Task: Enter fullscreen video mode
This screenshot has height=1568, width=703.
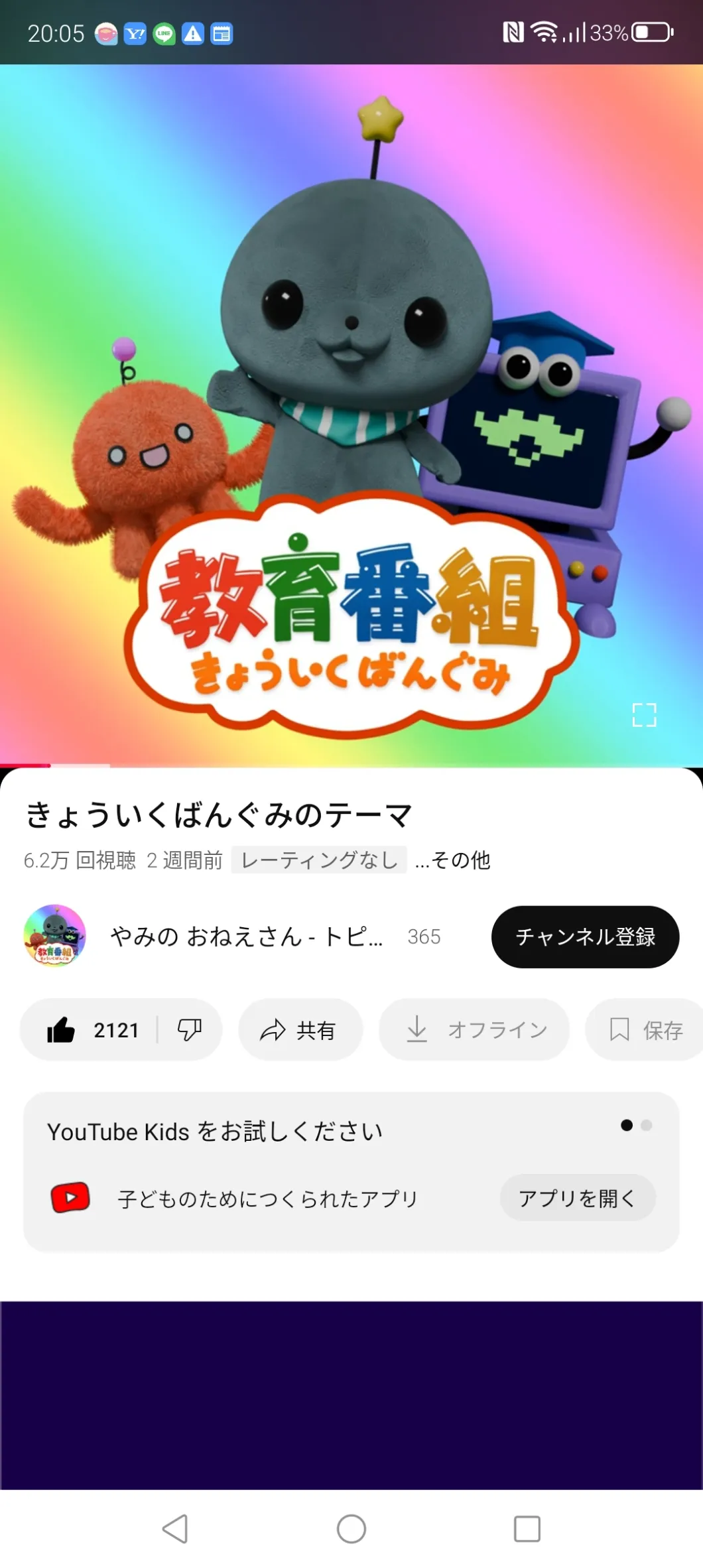Action: click(x=644, y=715)
